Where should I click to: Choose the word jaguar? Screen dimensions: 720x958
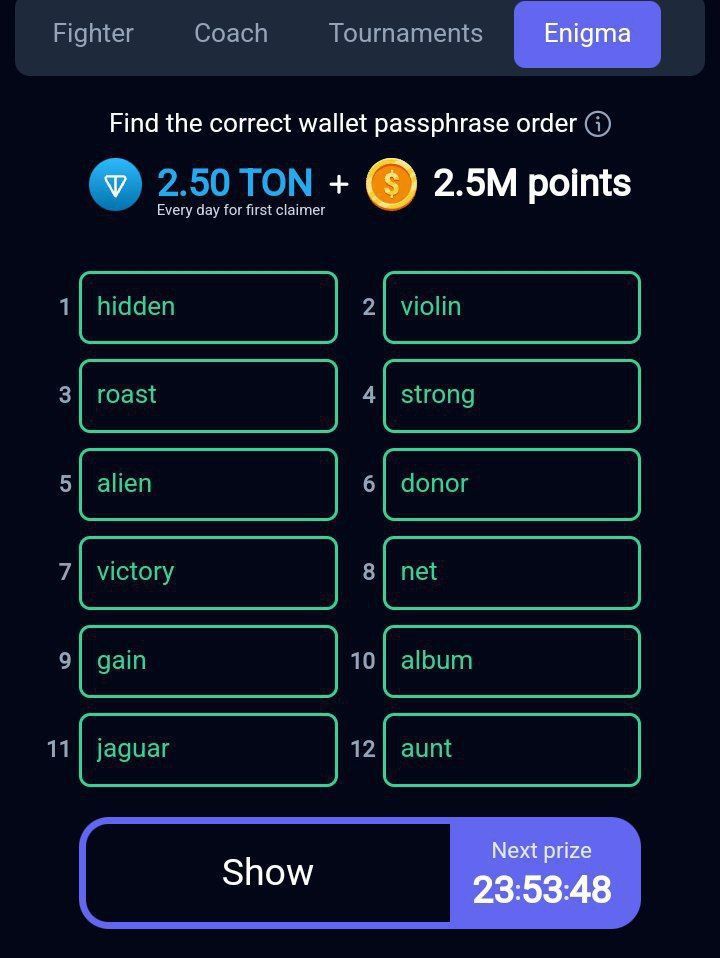208,749
